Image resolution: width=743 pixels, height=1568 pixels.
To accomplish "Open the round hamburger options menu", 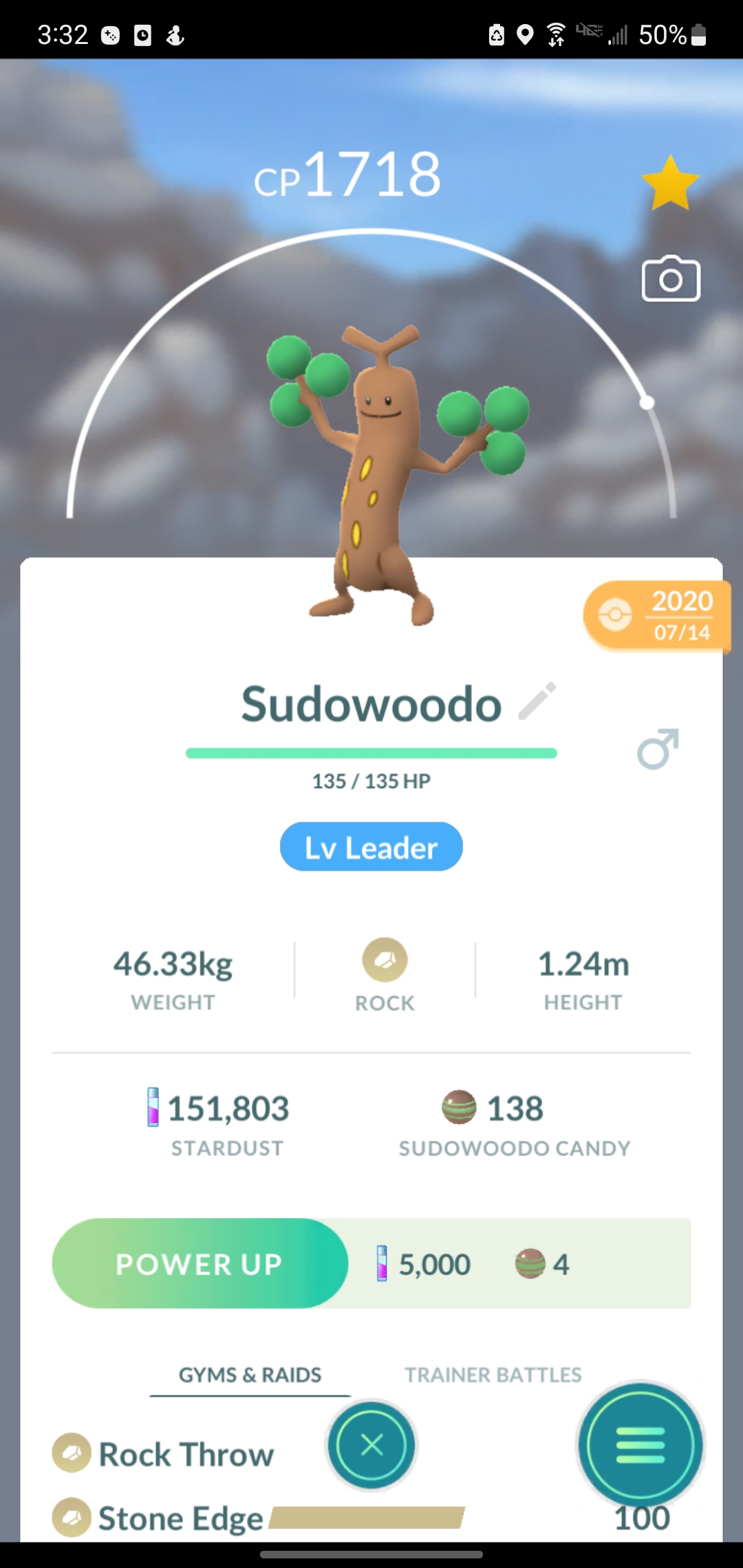I will point(640,1445).
